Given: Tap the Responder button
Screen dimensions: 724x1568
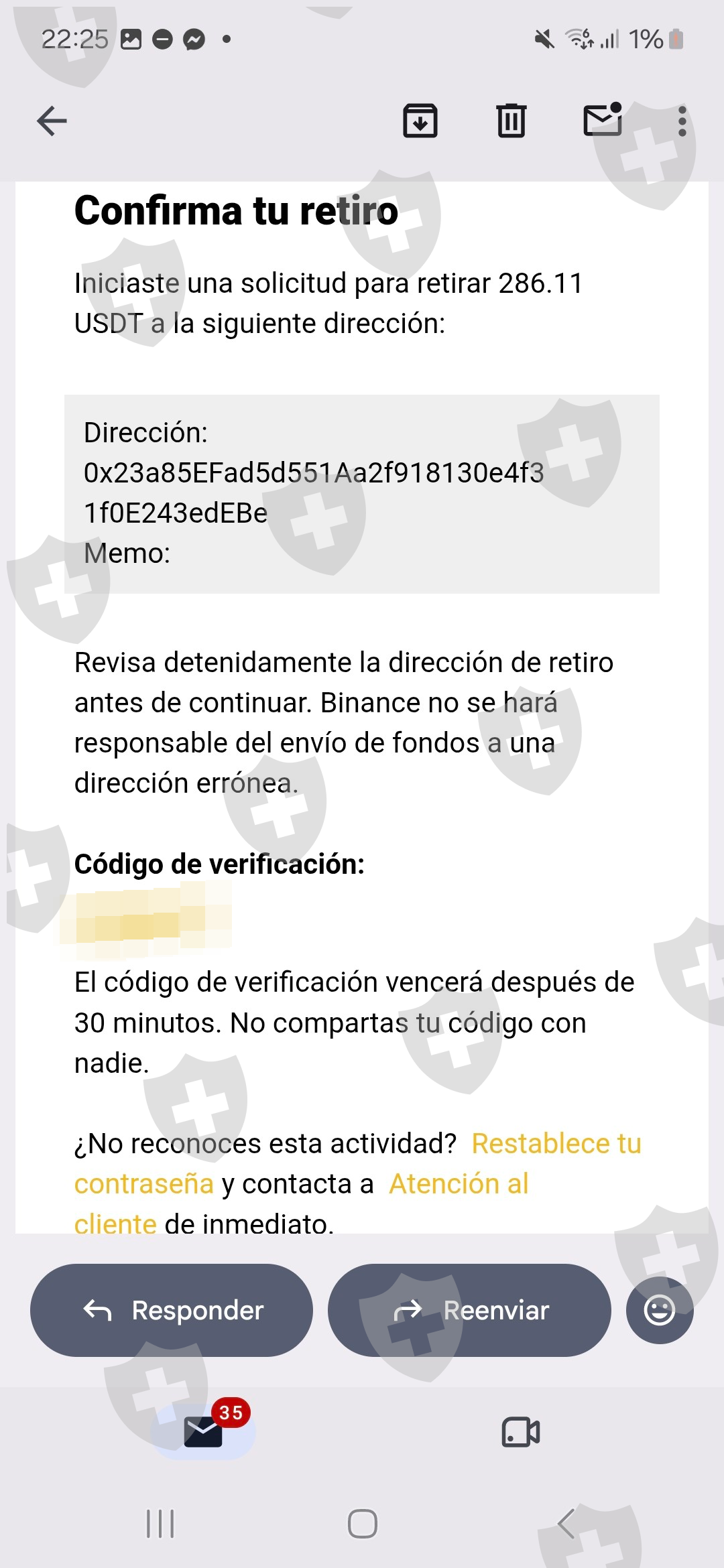Looking at the screenshot, I should click(x=172, y=1310).
